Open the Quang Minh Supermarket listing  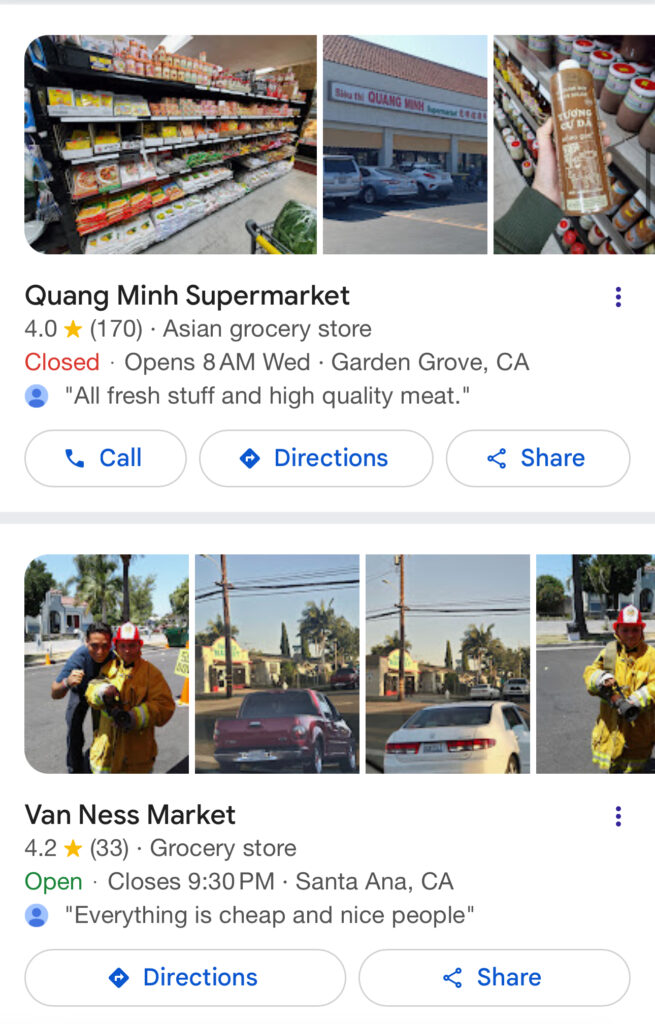[187, 296]
